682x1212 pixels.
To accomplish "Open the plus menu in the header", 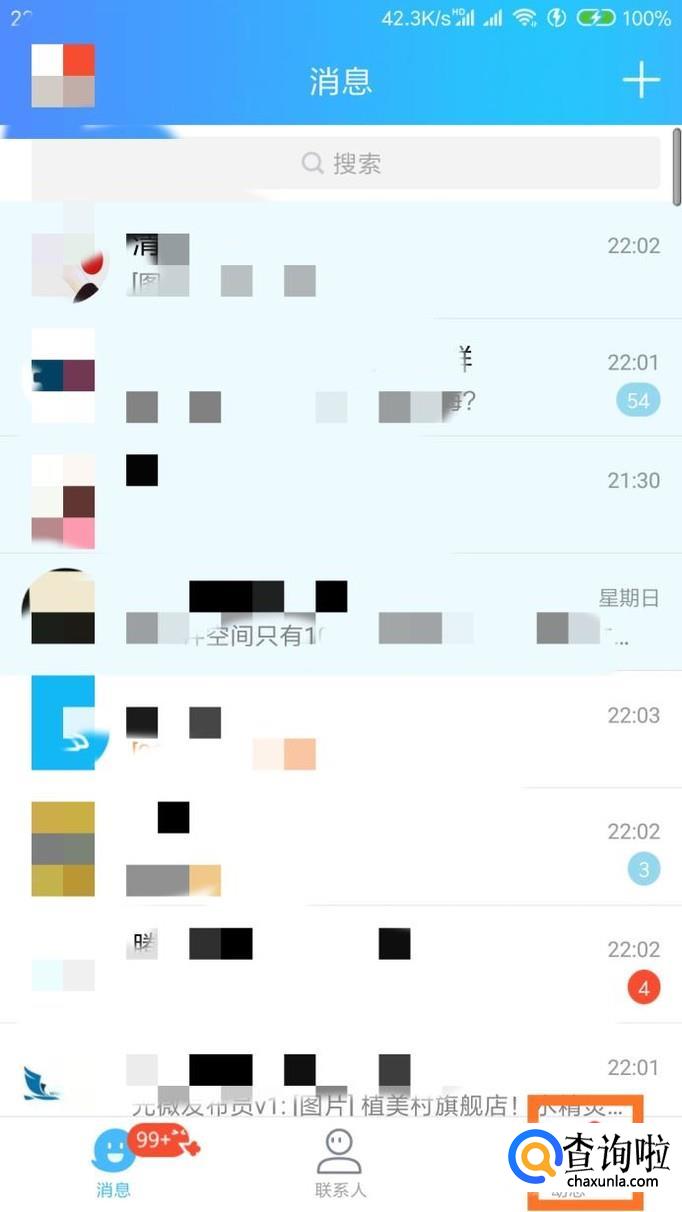I will point(641,80).
